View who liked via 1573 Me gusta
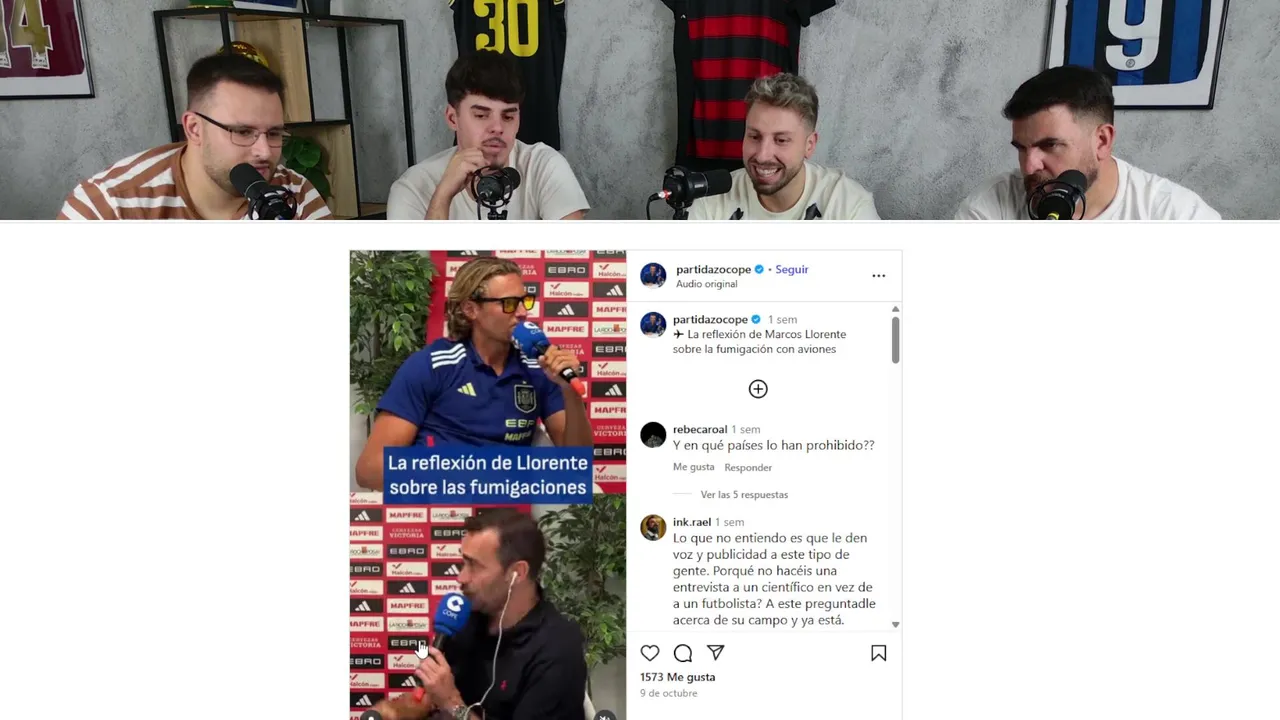The height and width of the screenshot is (720, 1280). (677, 677)
